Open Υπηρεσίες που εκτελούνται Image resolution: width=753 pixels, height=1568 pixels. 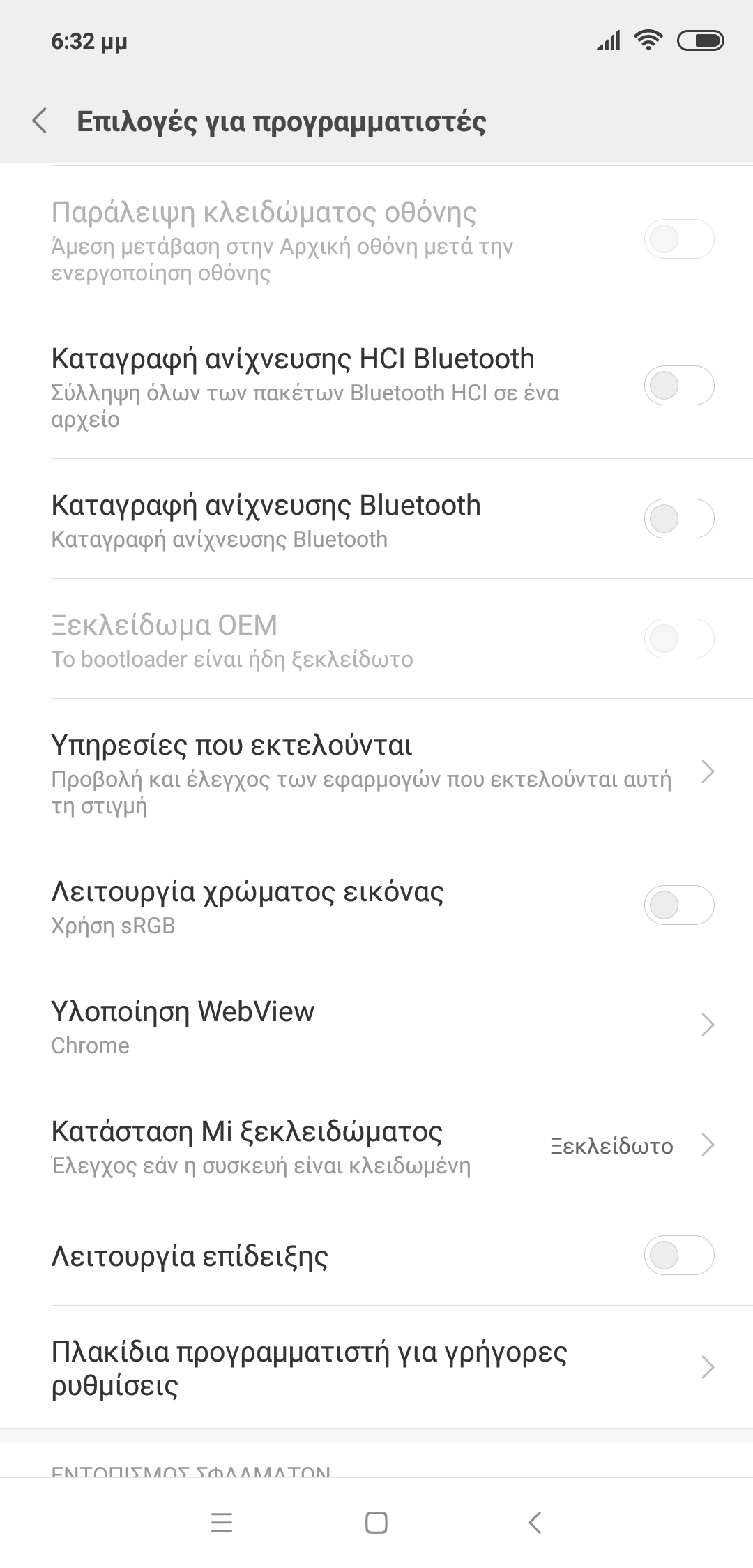tap(376, 772)
